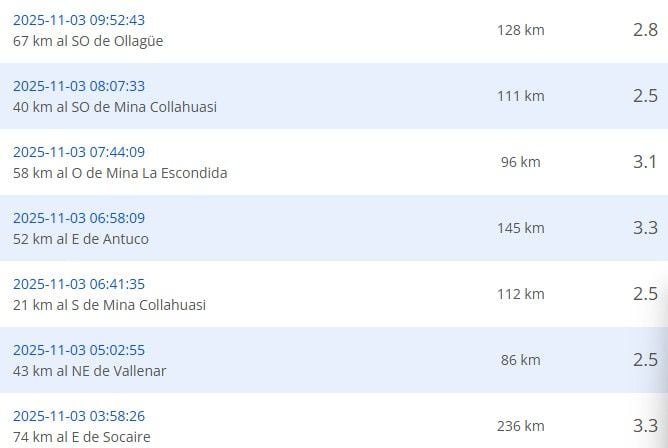
Task: Open the 2025-11-03 03:58:26 earthquake entry
Action: [x=79, y=416]
